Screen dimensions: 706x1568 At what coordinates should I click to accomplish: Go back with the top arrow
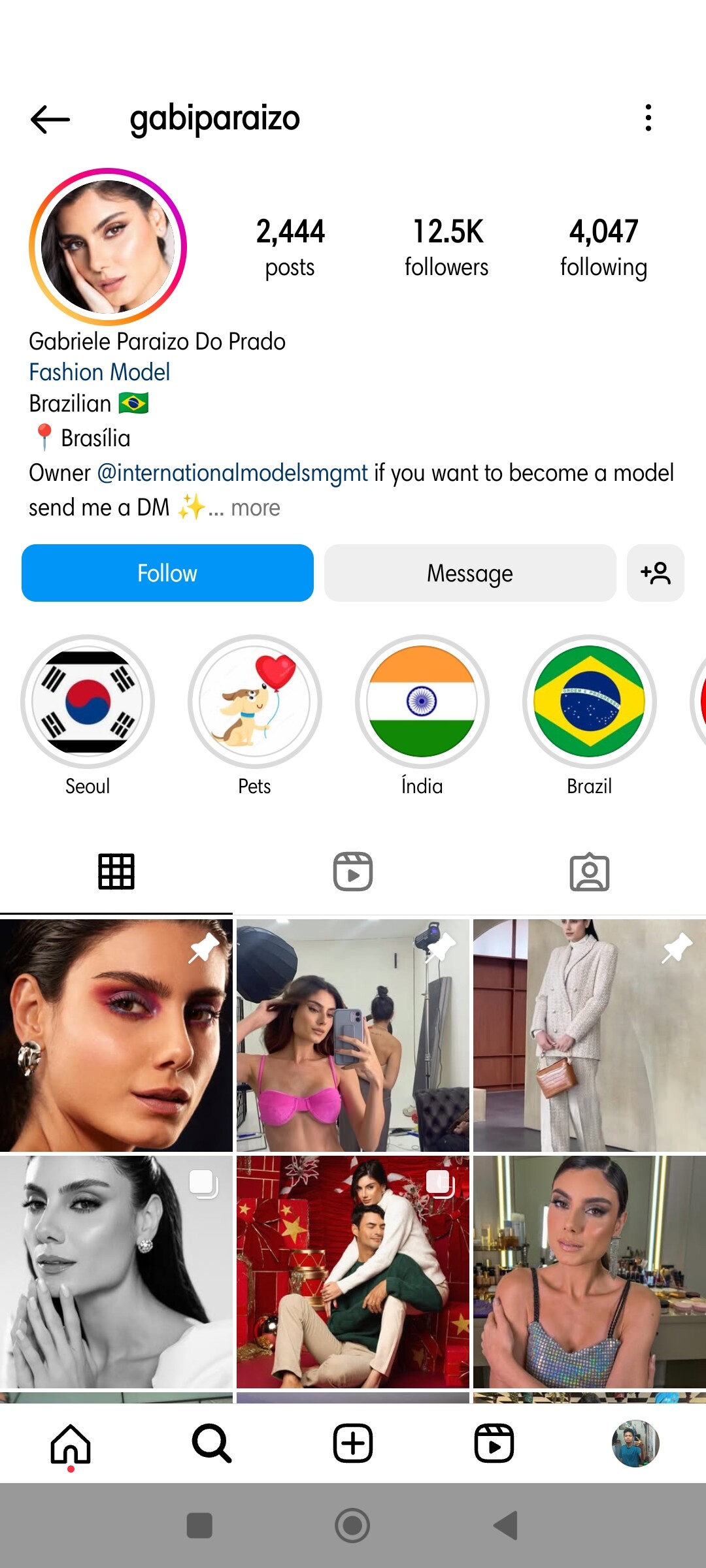click(50, 119)
